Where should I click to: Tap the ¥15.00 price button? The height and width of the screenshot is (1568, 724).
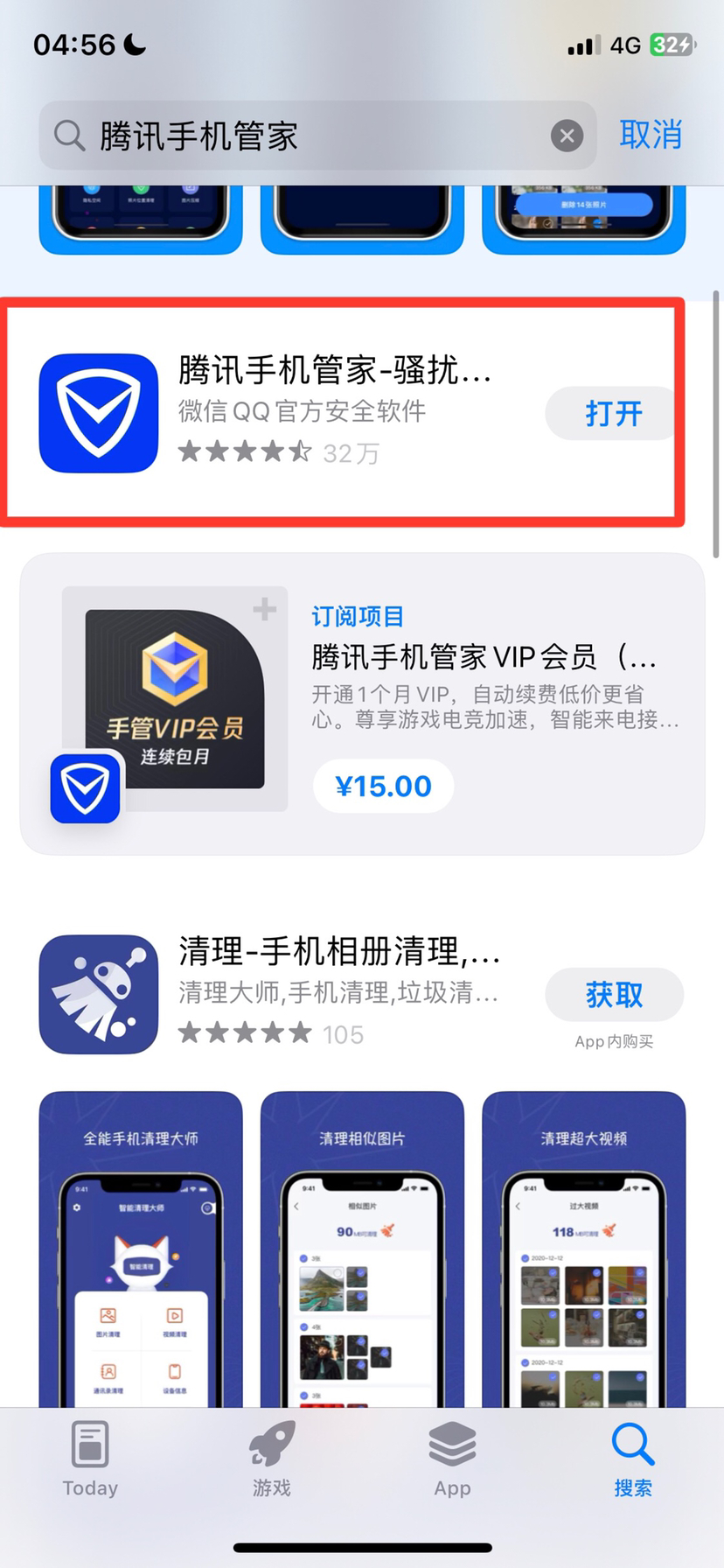pyautogui.click(x=383, y=786)
